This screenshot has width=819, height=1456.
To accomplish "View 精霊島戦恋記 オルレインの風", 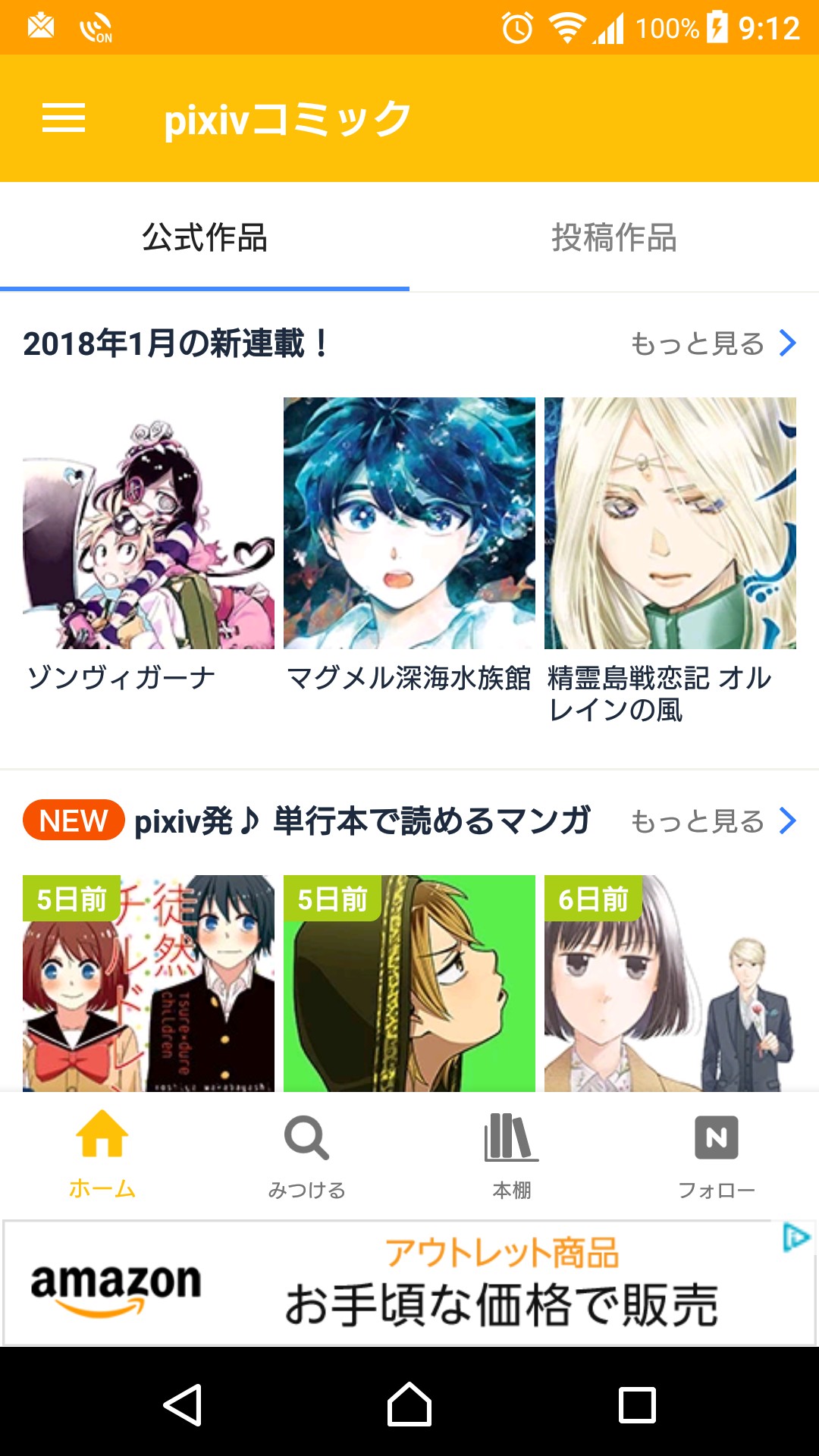I will coord(670,523).
